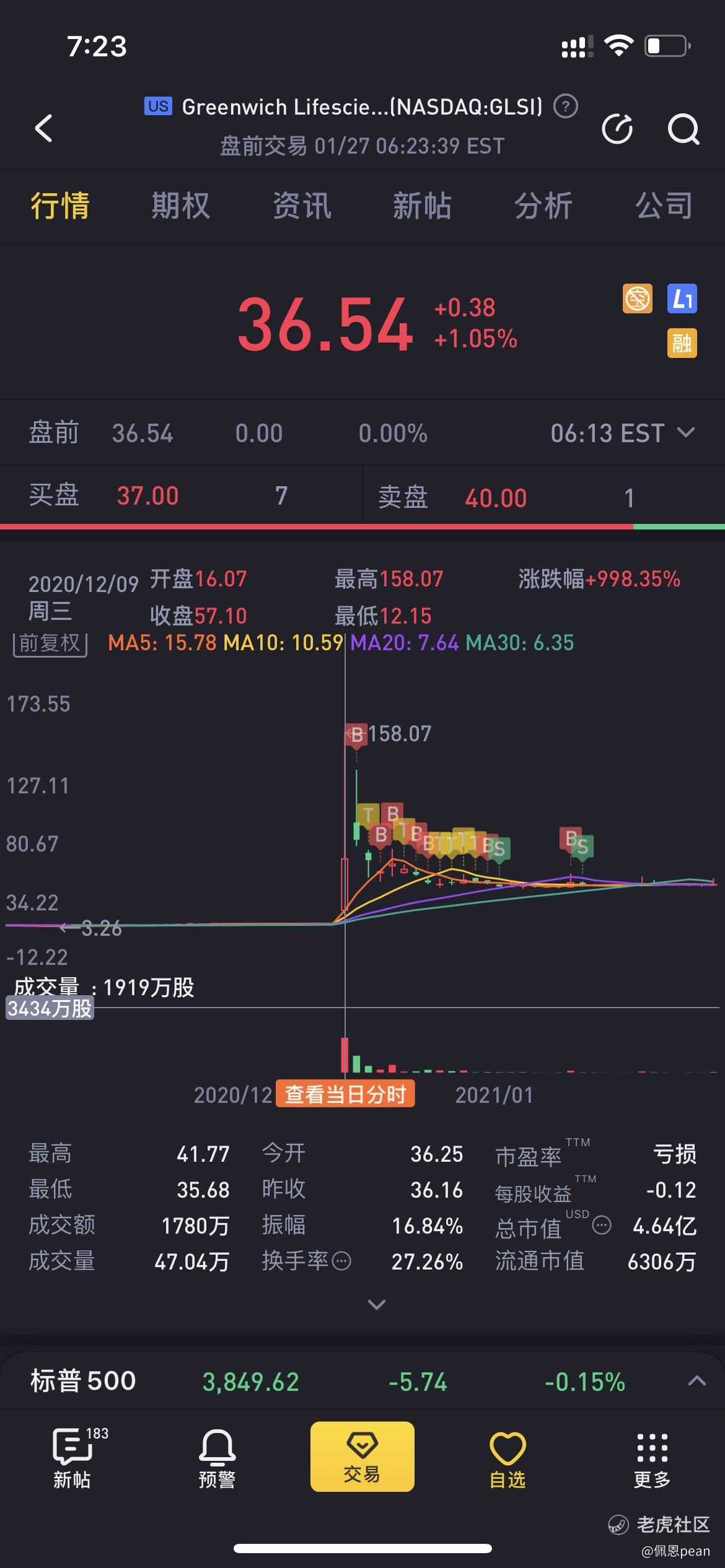Image resolution: width=725 pixels, height=1568 pixels.
Task: Switch to the 分析 tab
Action: click(x=543, y=206)
